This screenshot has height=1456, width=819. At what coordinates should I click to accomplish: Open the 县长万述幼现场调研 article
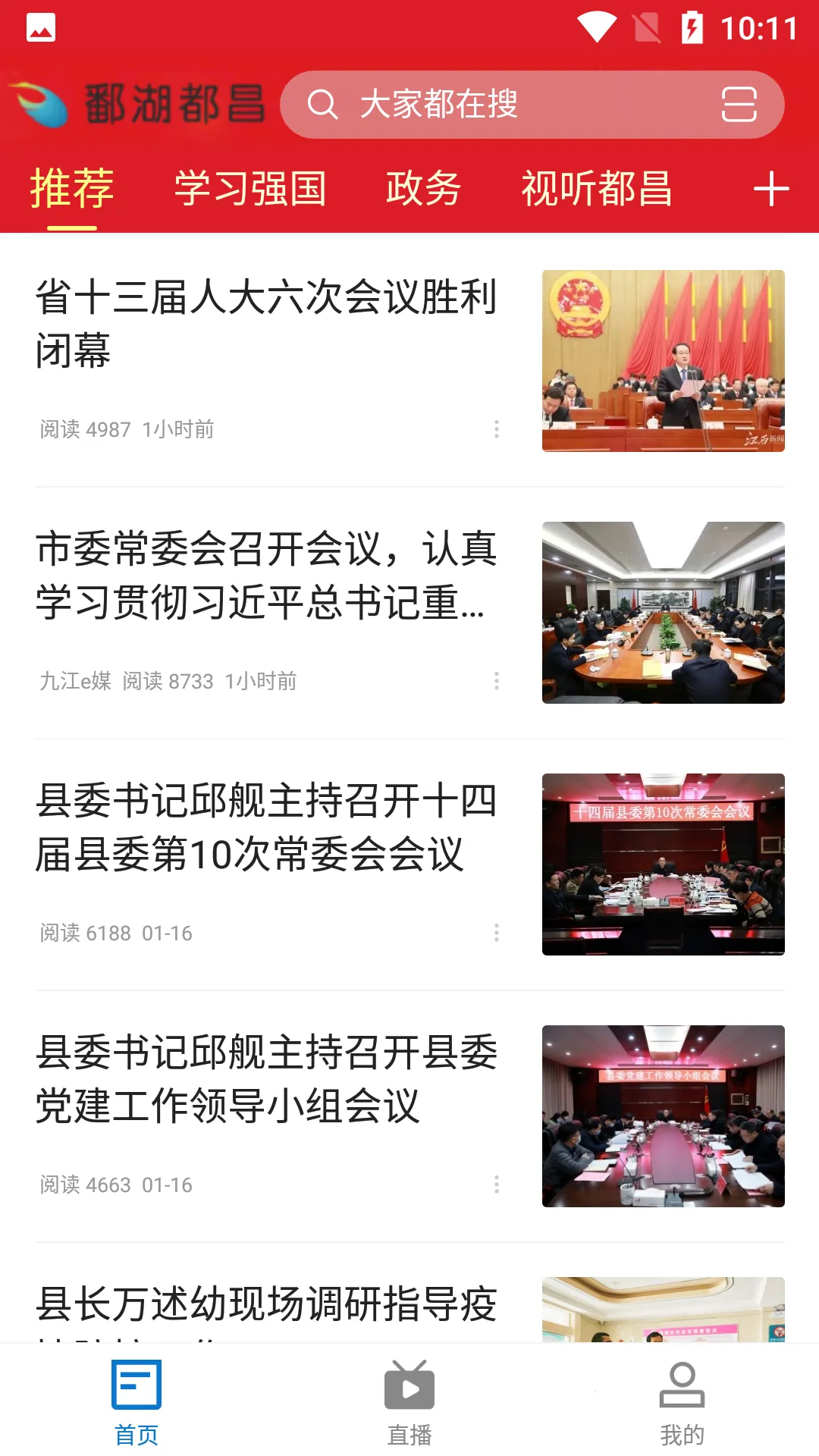265,1304
